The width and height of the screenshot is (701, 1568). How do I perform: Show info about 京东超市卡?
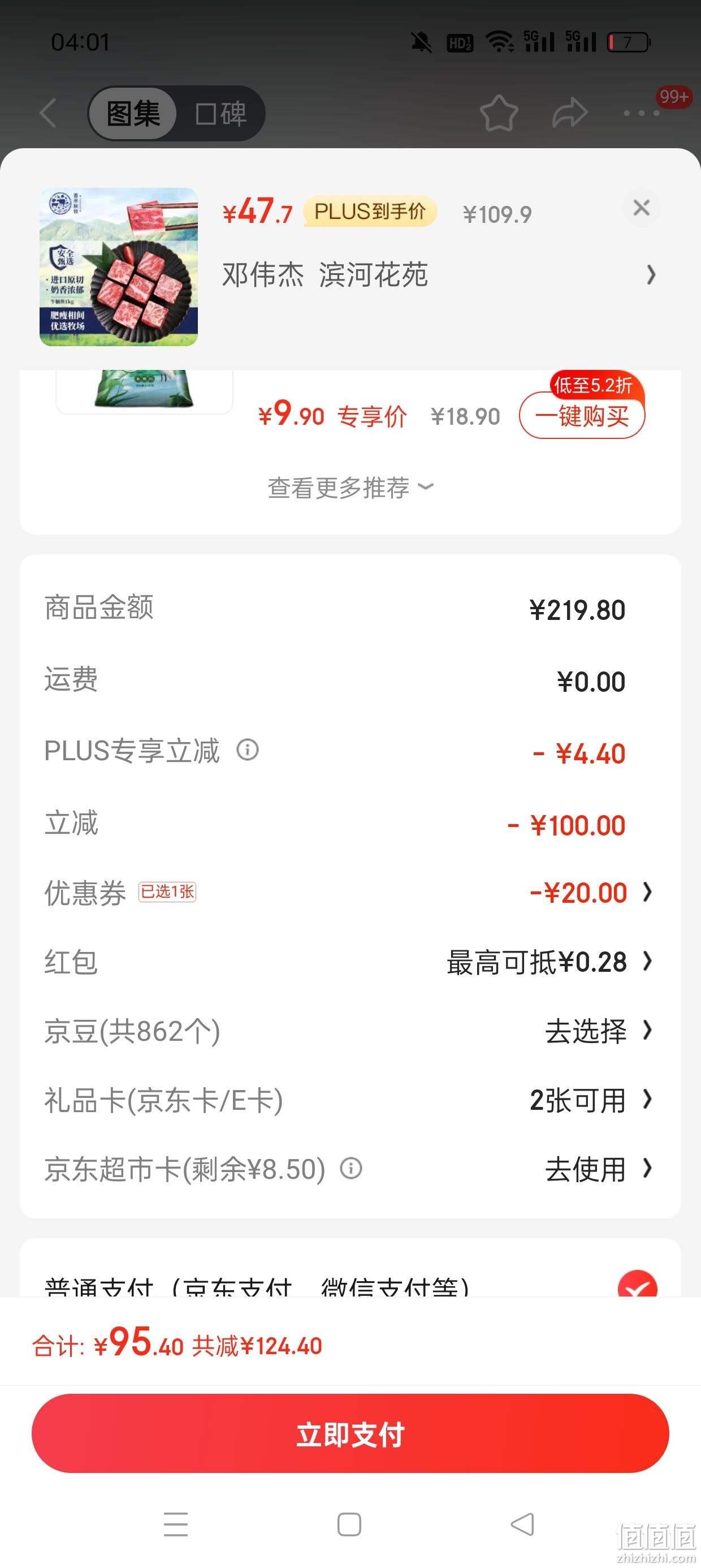pos(351,1168)
